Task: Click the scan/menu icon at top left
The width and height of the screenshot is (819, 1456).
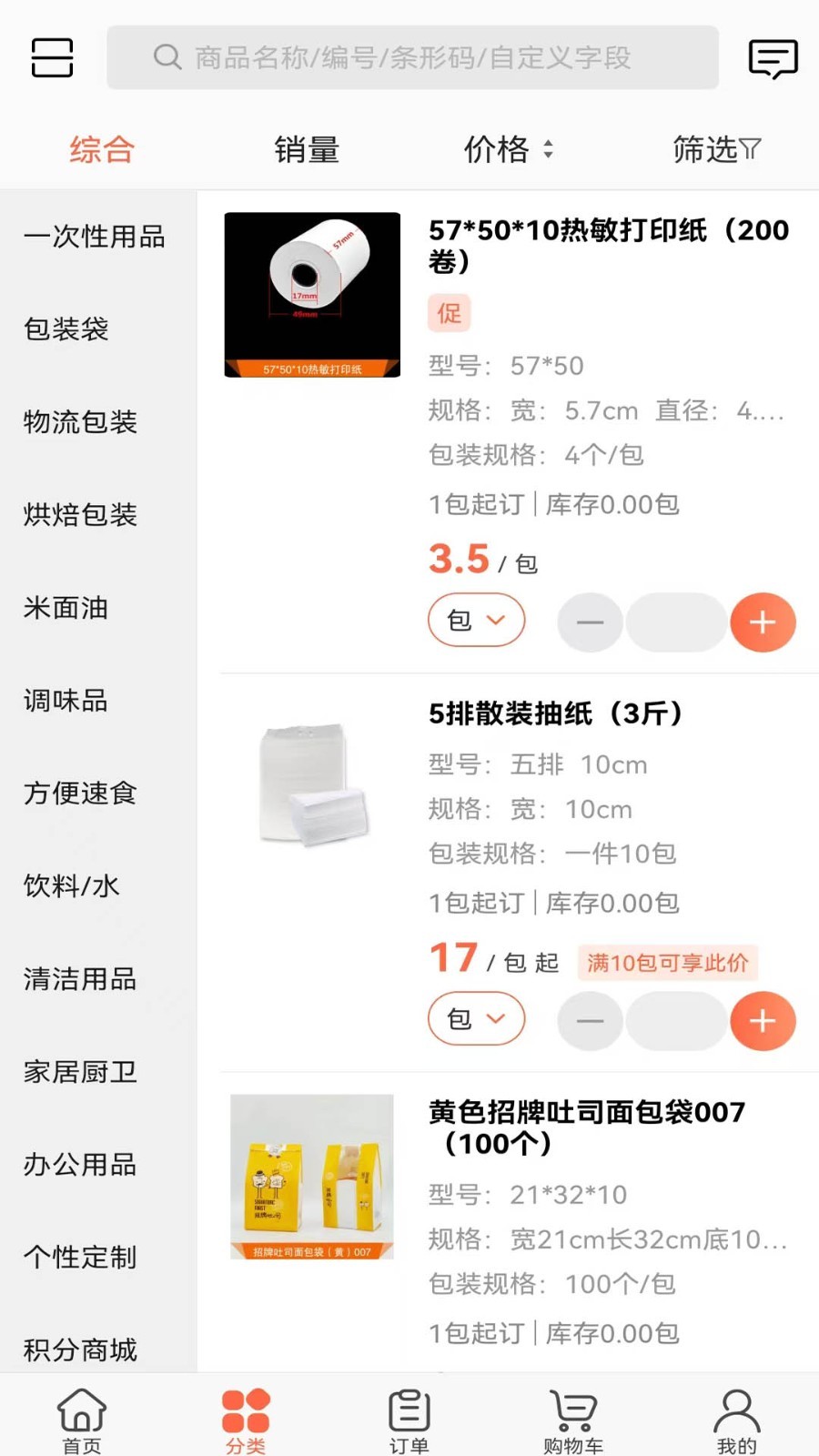Action: pos(51,57)
